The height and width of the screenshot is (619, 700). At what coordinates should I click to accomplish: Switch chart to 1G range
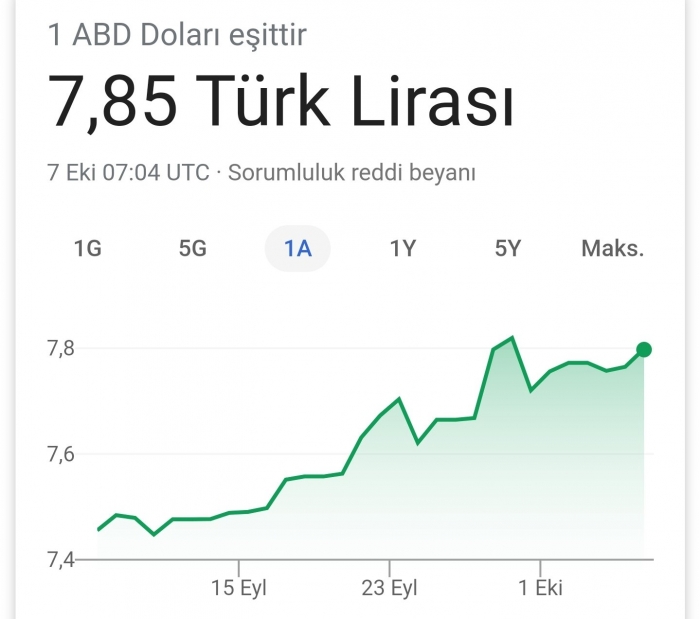pos(88,249)
